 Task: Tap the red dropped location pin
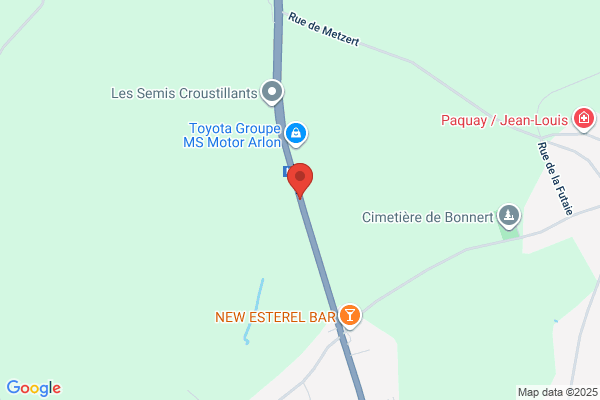click(300, 179)
